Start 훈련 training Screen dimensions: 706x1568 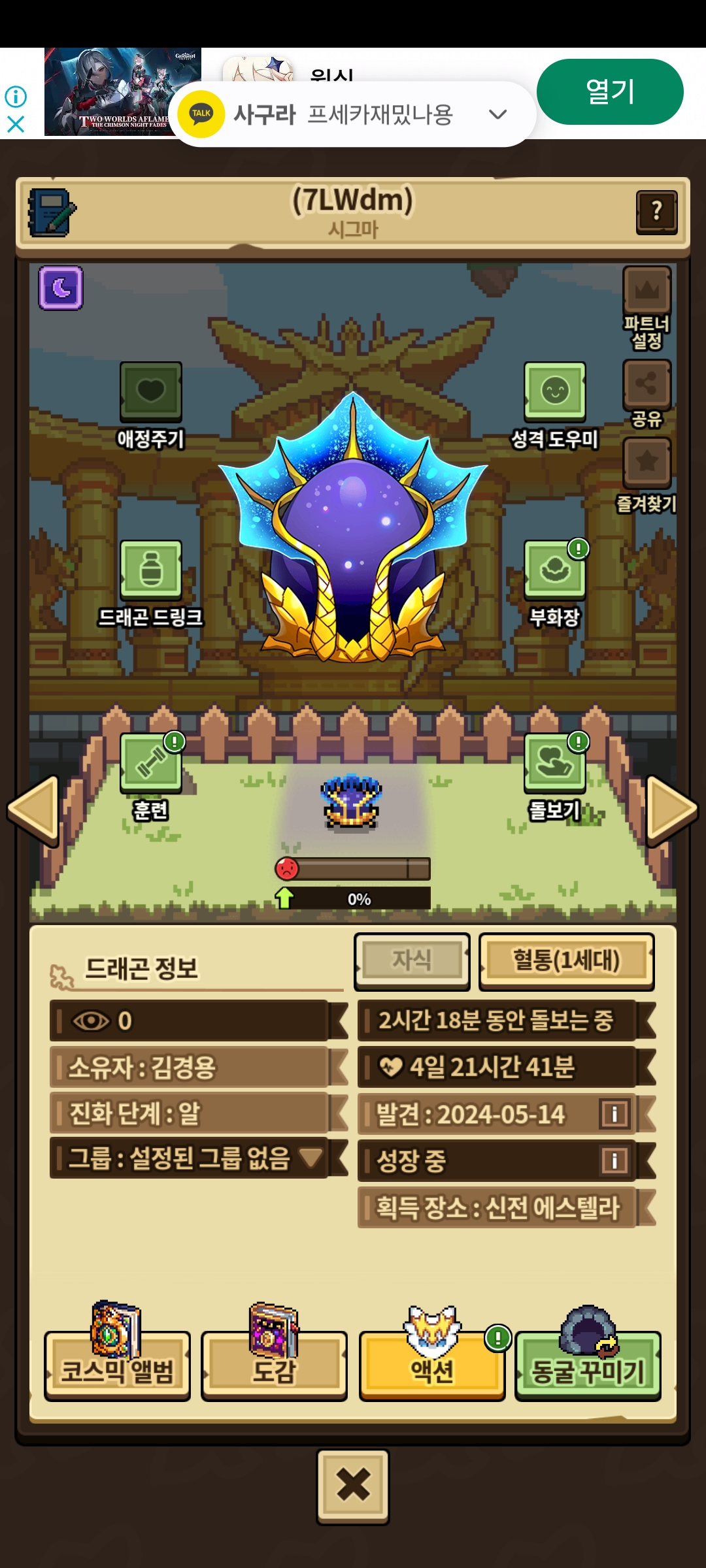tap(151, 764)
